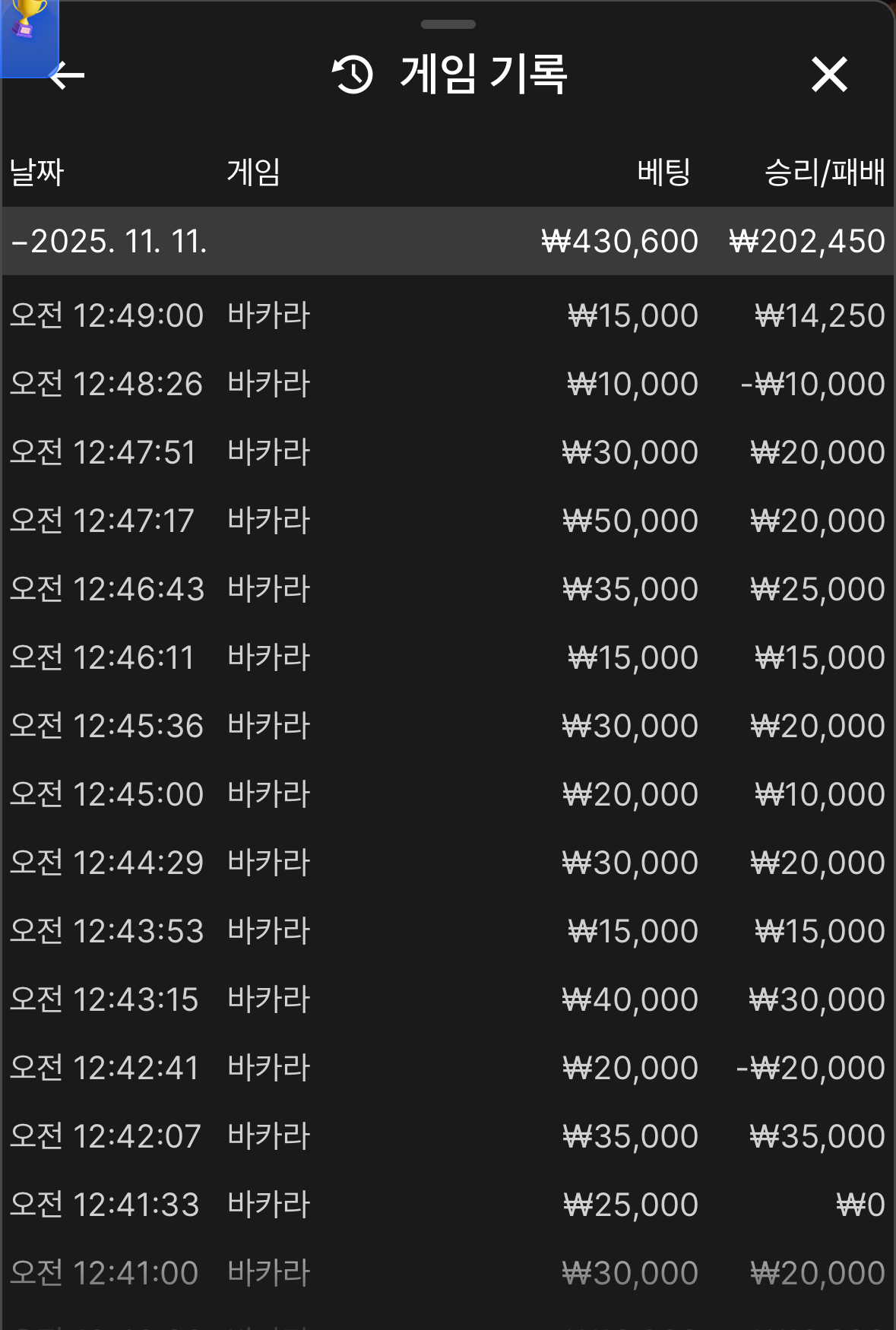Image resolution: width=896 pixels, height=1330 pixels.
Task: Close the game history panel
Action: tap(828, 74)
